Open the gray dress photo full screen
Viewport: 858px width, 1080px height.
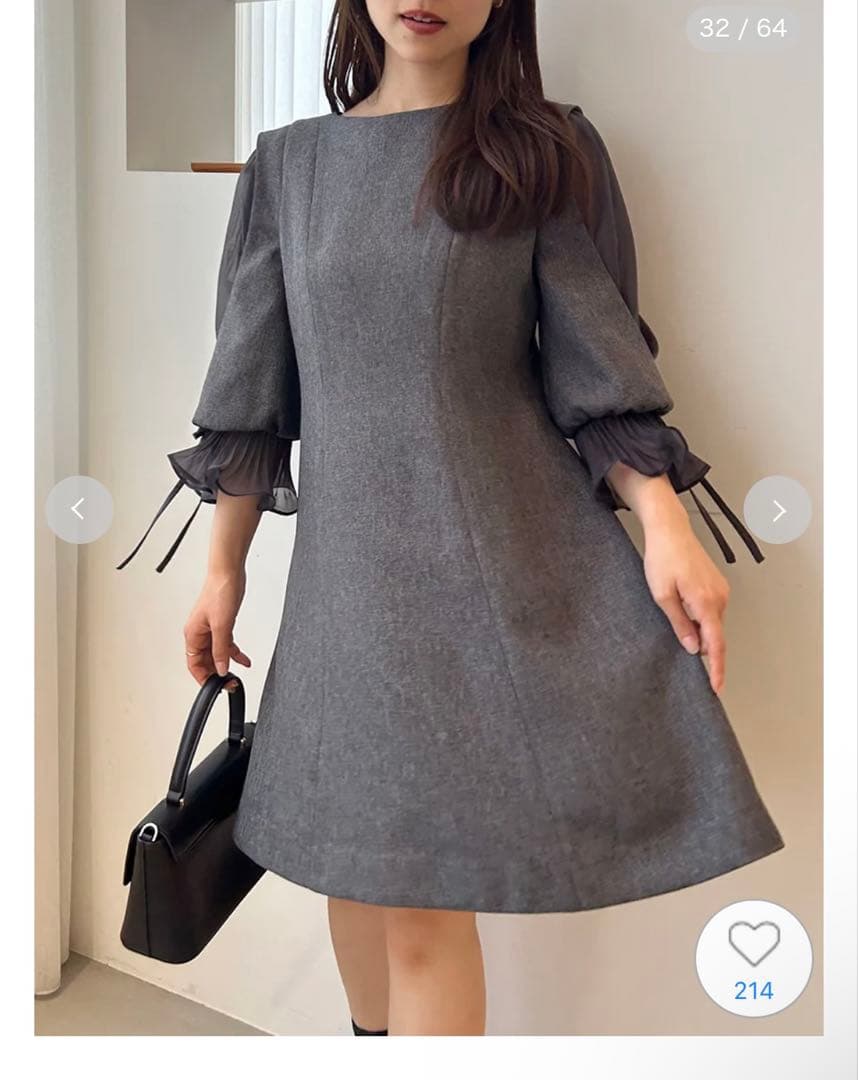coord(450,600)
